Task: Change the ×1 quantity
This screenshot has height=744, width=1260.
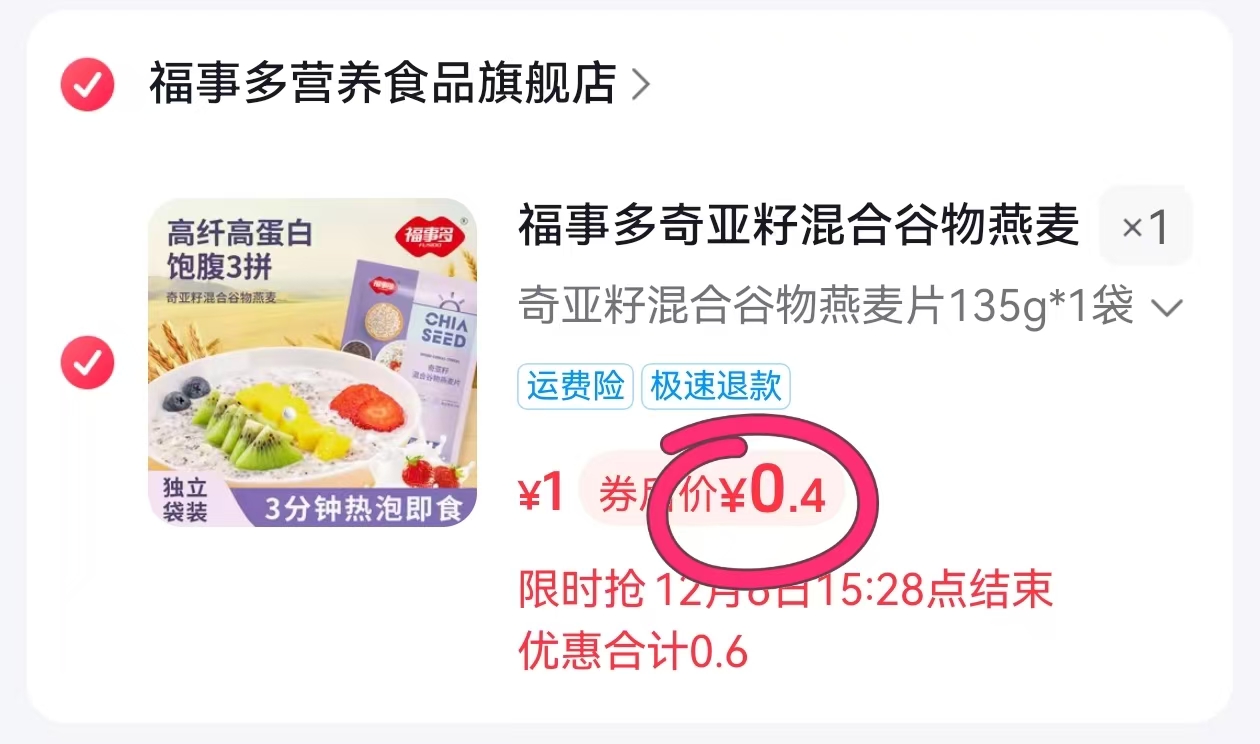Action: [1145, 229]
